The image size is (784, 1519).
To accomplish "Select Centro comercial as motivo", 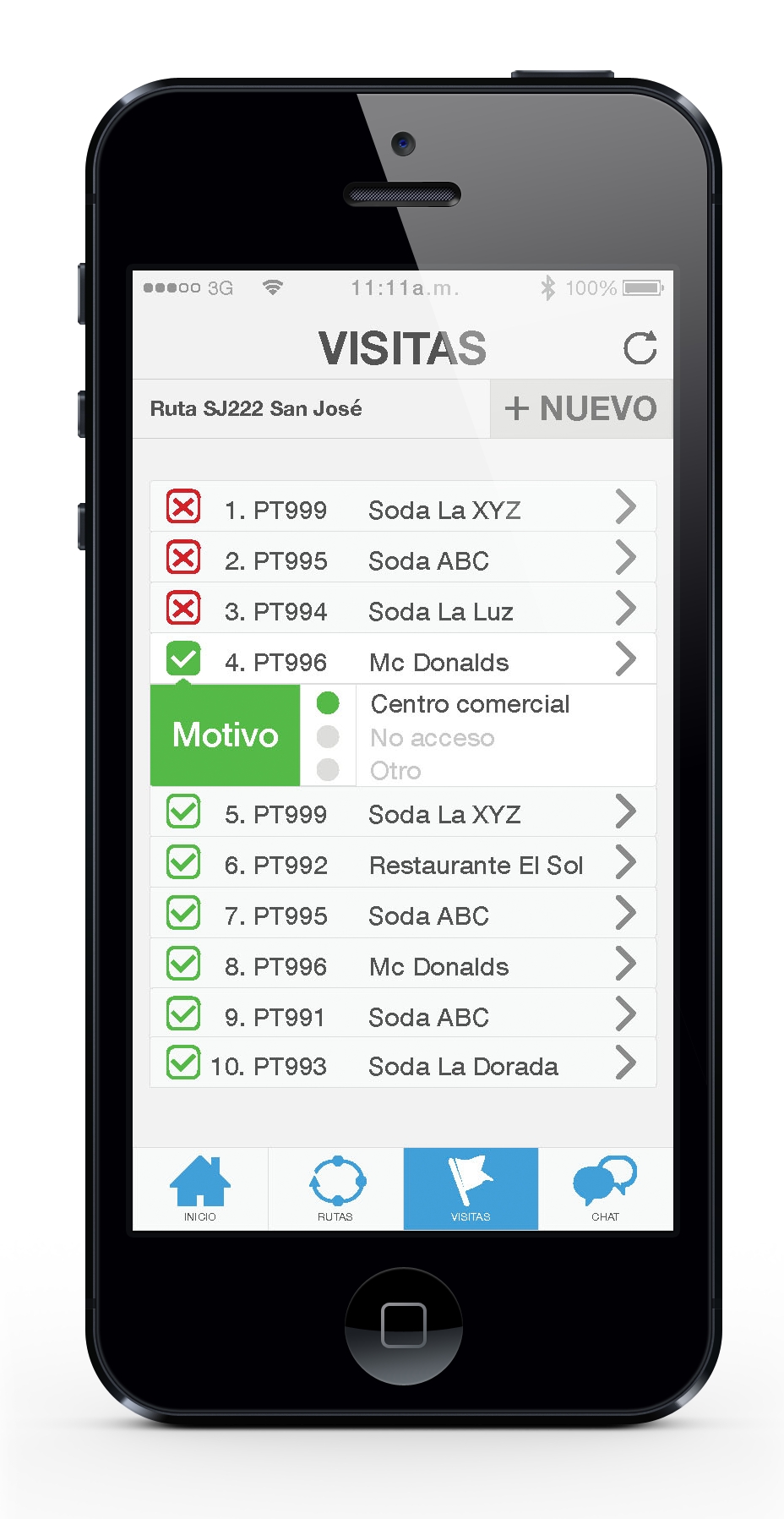I will pos(328,703).
